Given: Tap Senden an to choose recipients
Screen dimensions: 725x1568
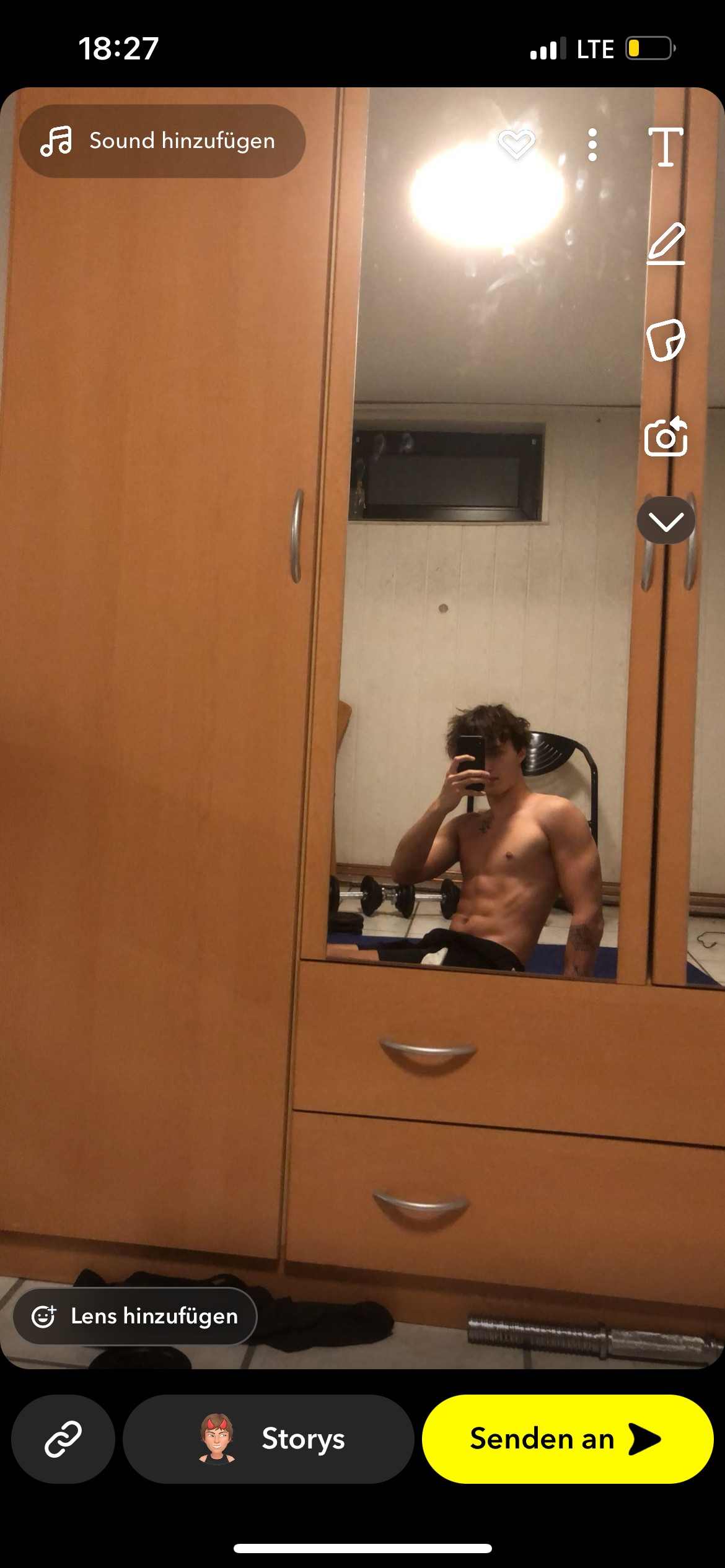Looking at the screenshot, I should (567, 1439).
